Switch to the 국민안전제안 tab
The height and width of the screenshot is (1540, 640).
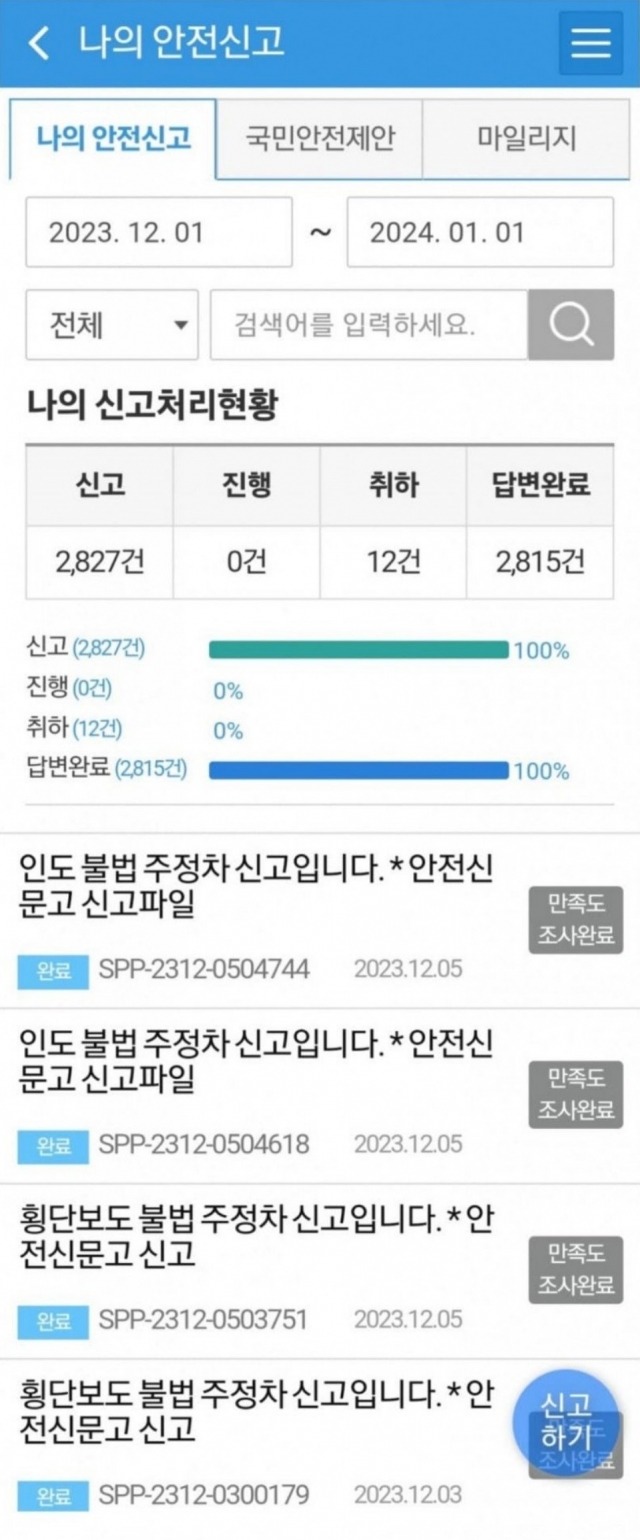click(319, 138)
